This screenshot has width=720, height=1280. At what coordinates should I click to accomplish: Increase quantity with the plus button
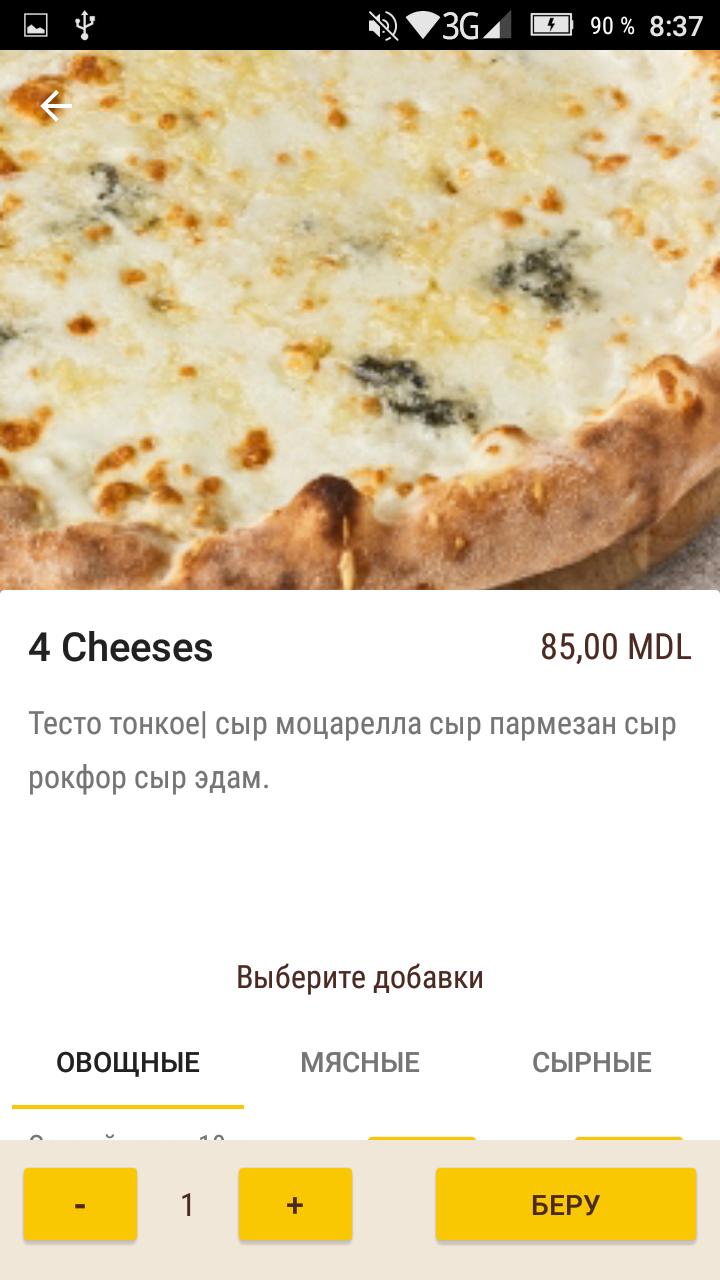tap(294, 1204)
